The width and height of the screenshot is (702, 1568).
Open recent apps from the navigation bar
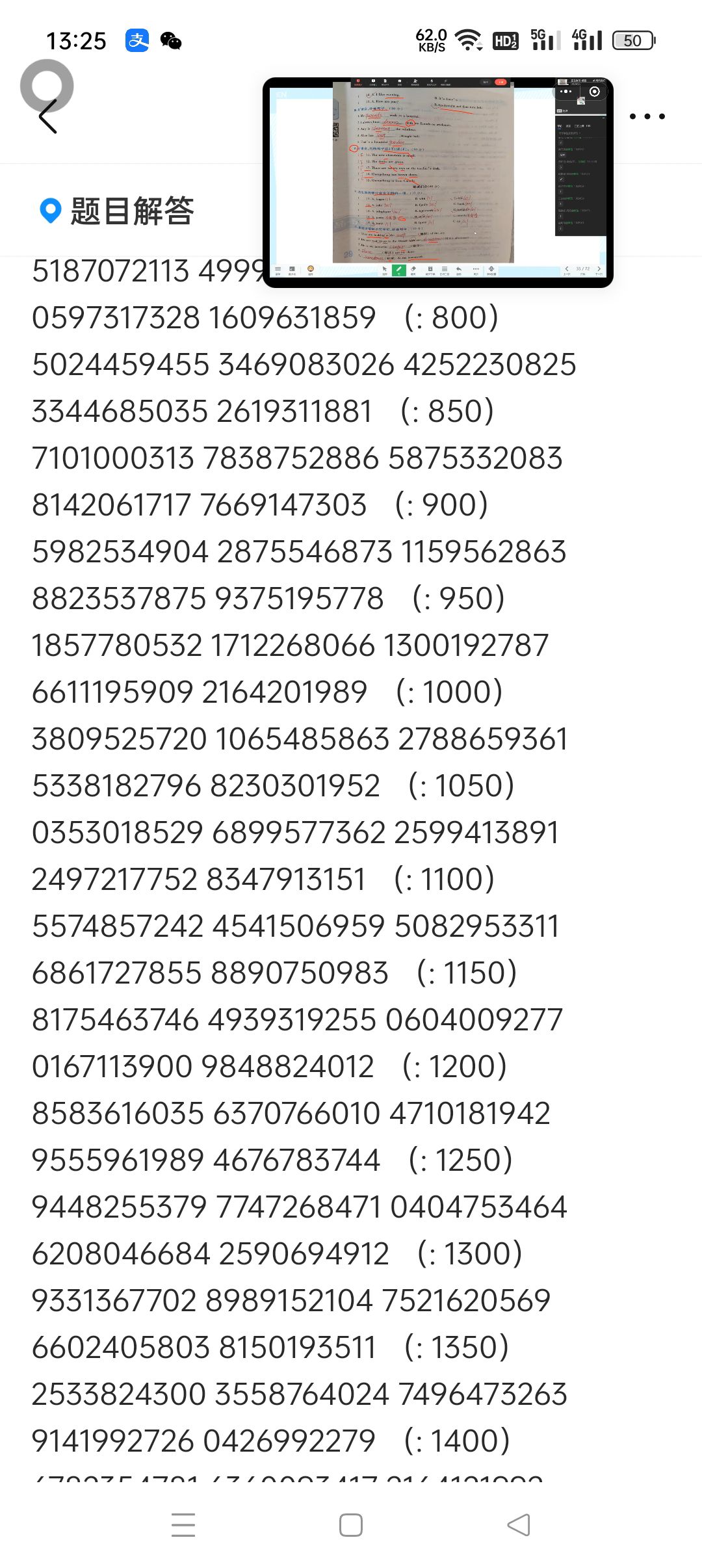point(183,1525)
